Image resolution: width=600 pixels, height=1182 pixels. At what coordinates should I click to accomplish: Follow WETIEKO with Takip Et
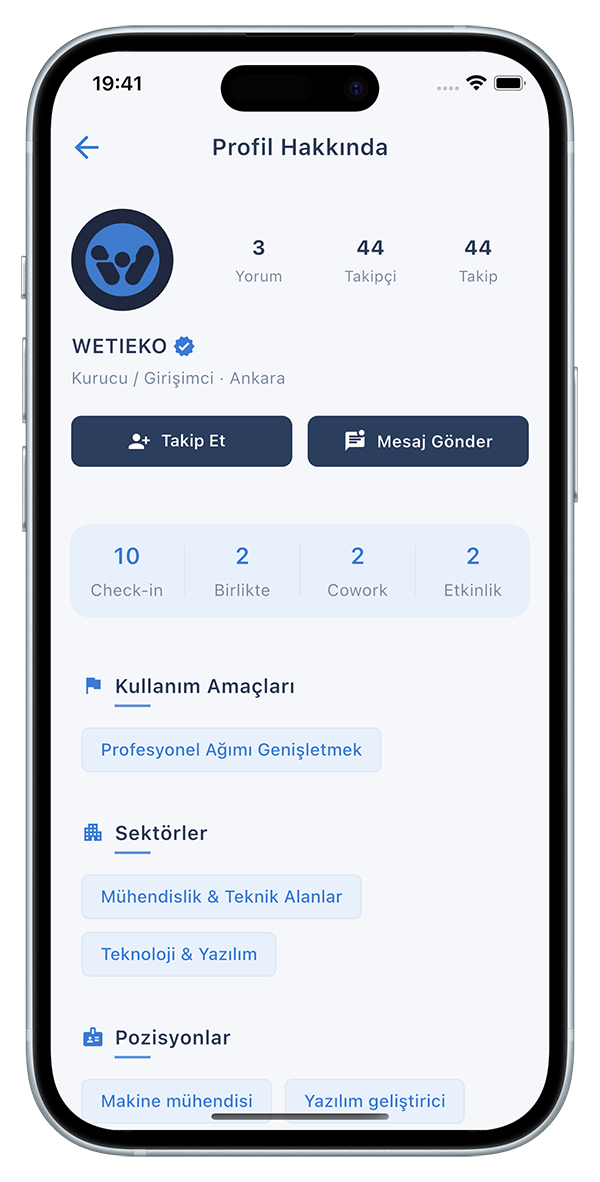click(181, 441)
